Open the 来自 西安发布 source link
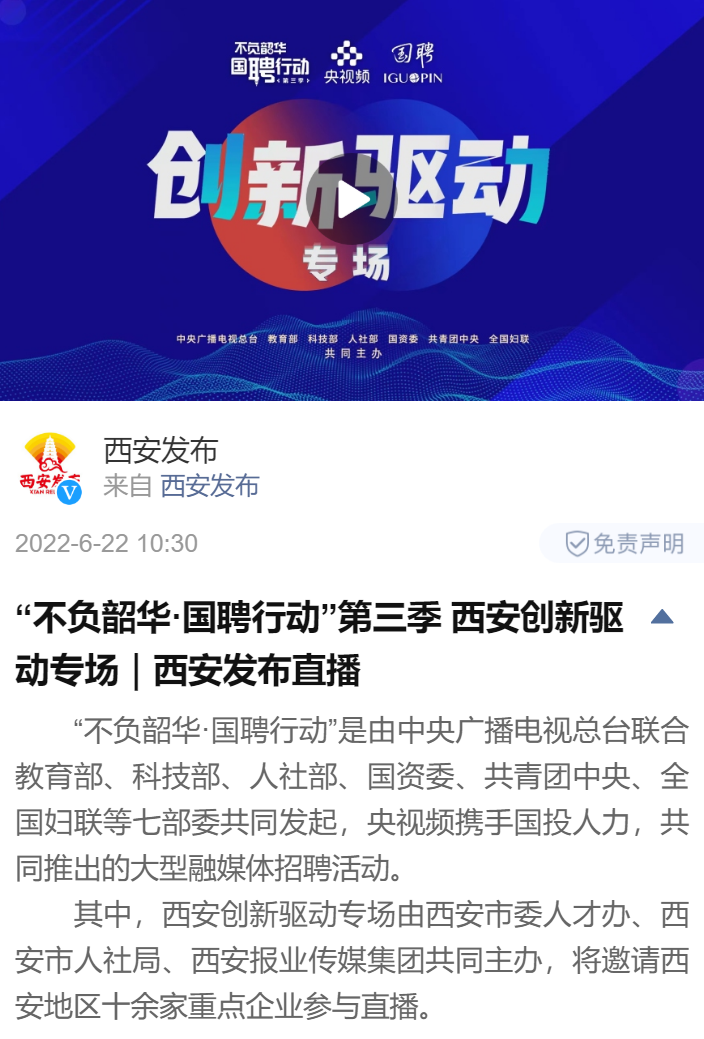This screenshot has width=704, height=1039. [x=210, y=486]
